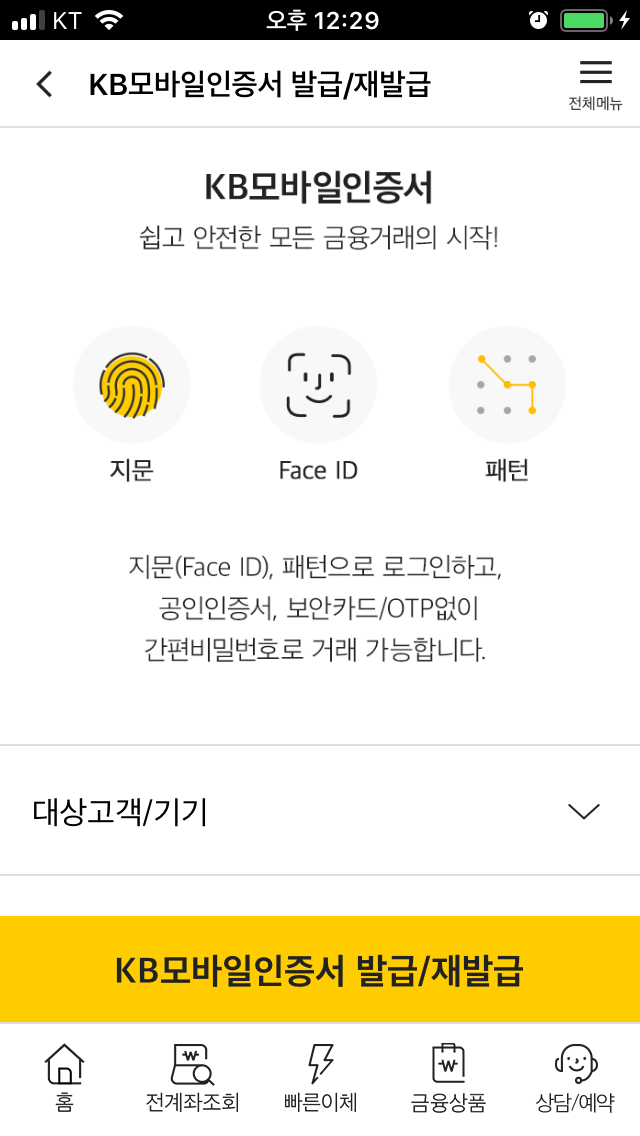Open the 전체메뉴 hamburger menu

595,85
